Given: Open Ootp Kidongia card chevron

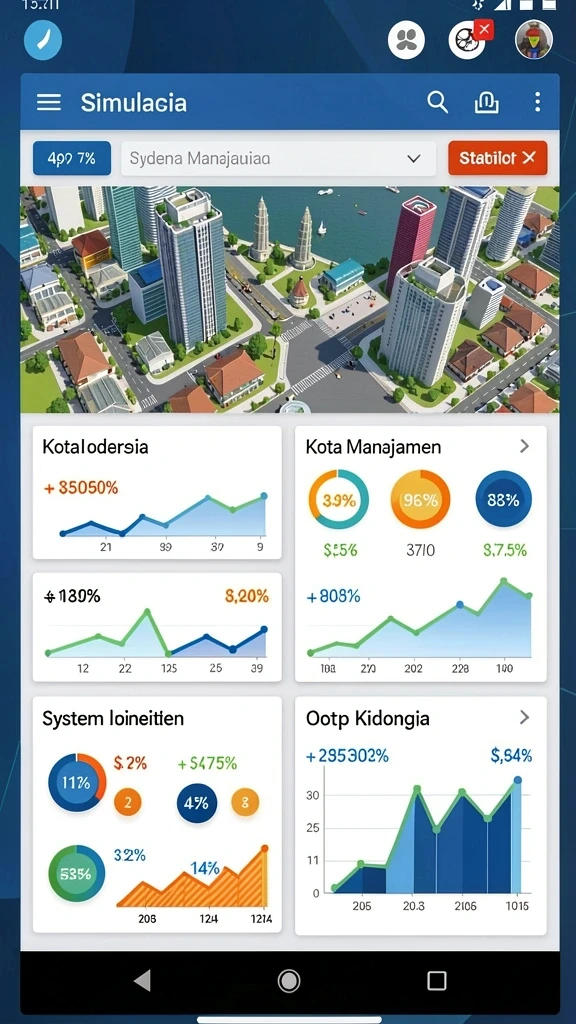Looking at the screenshot, I should [x=524, y=718].
